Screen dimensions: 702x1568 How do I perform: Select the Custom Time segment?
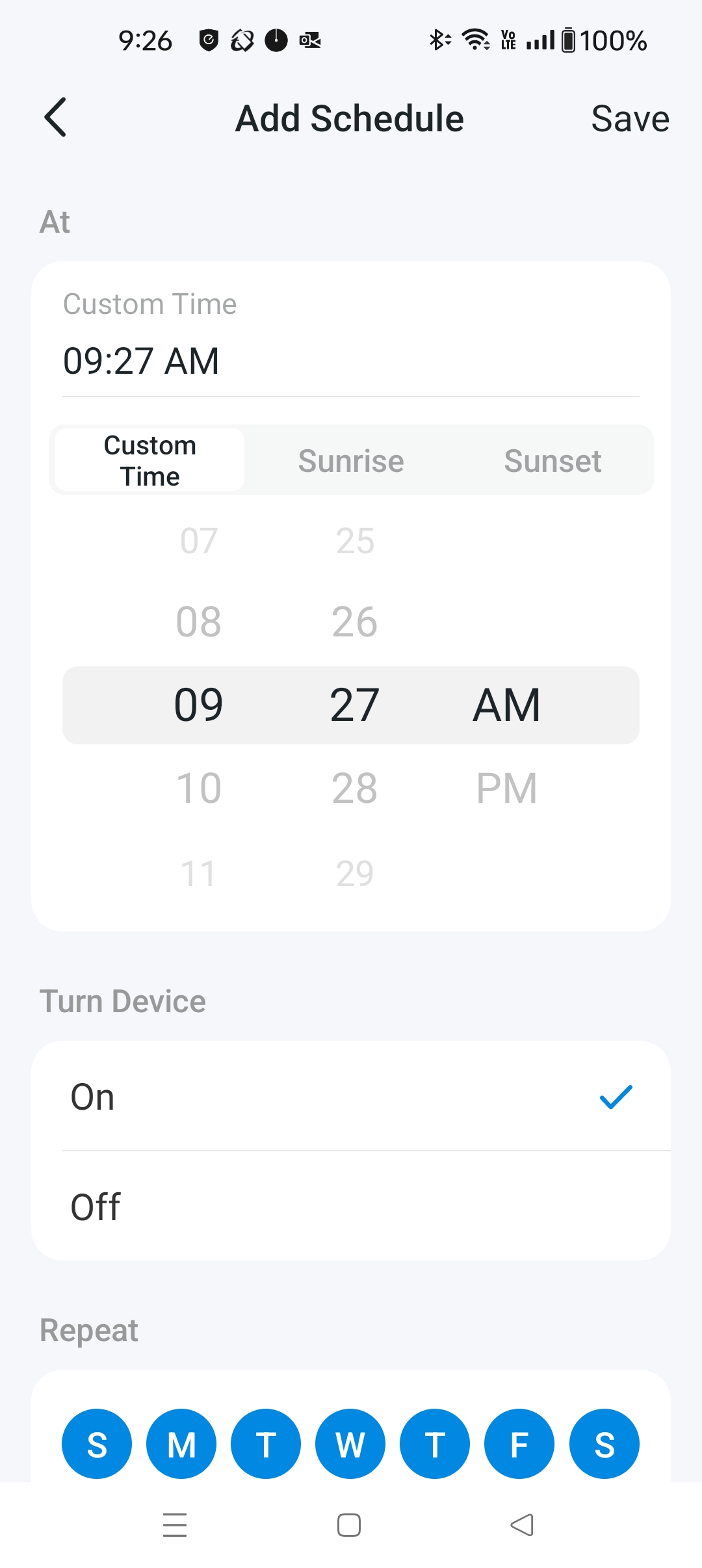click(x=149, y=460)
